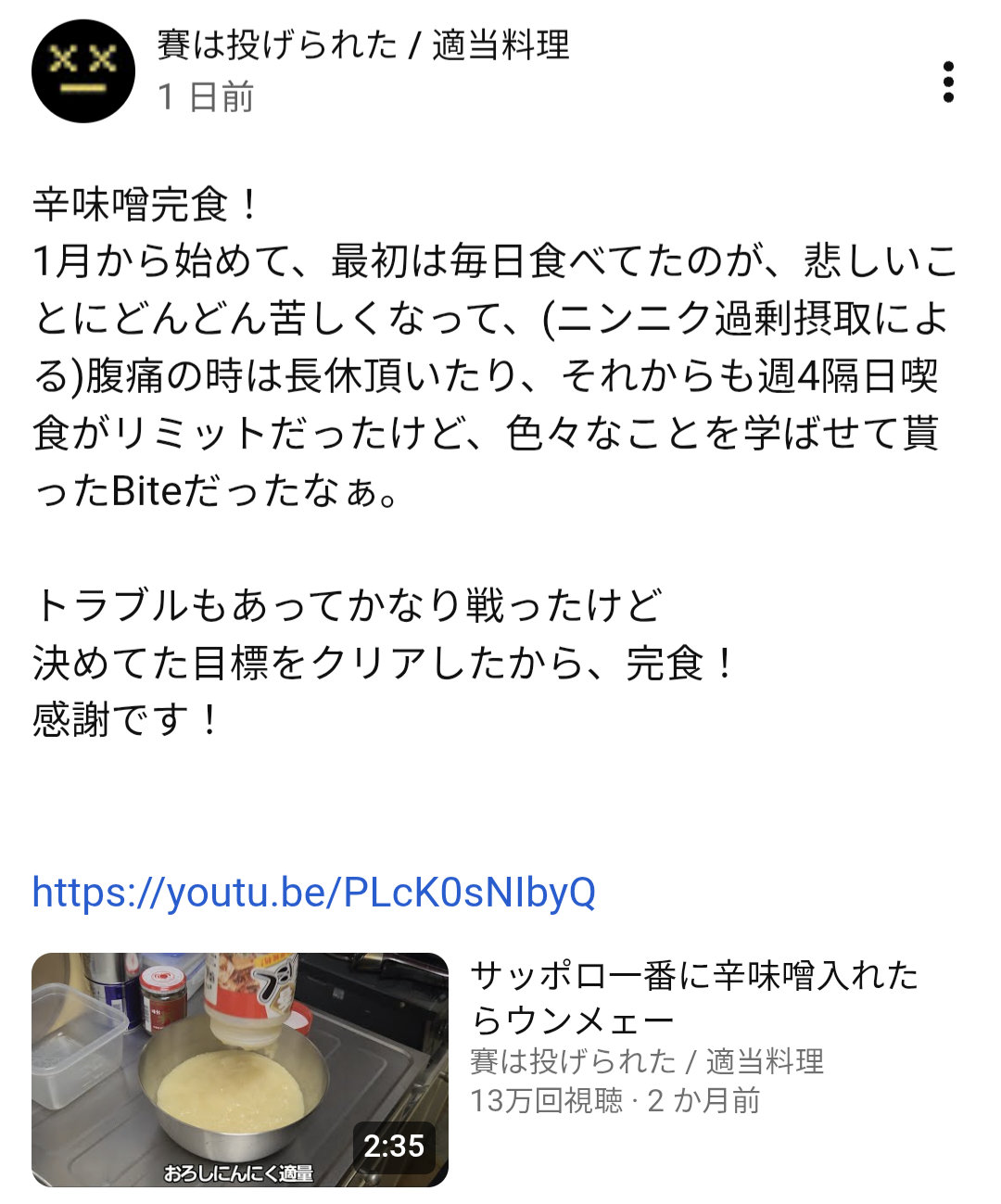Follow the youtu.be/PLcK0sNIbyQ link
The image size is (1001, 1204).
pos(313,893)
